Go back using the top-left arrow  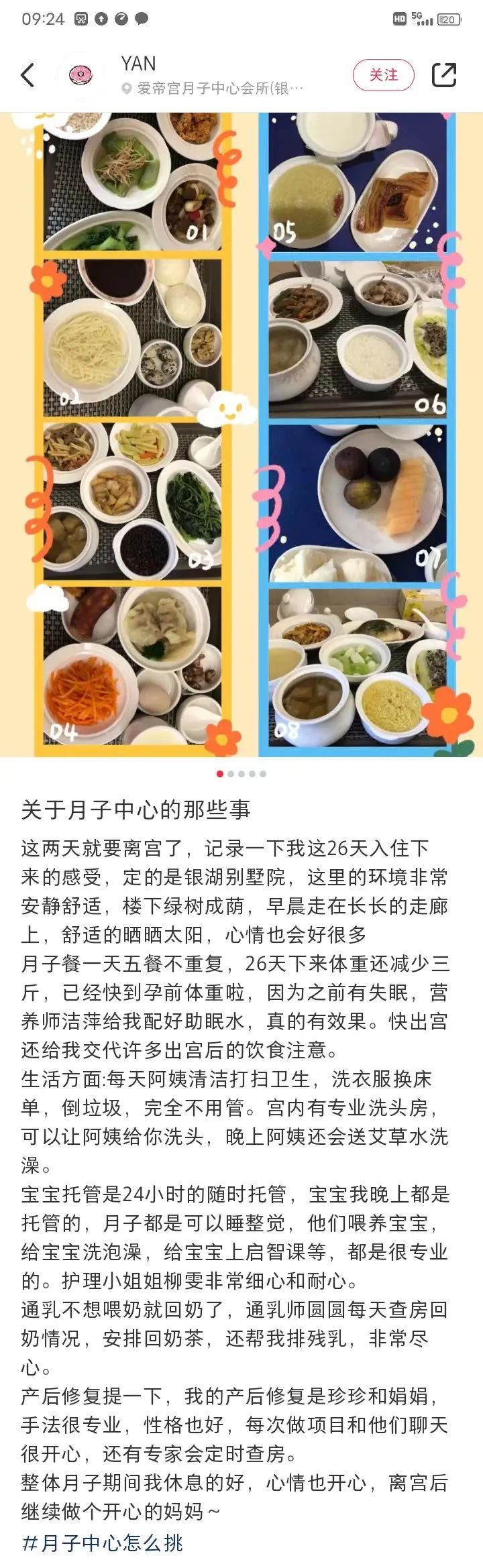coord(28,75)
